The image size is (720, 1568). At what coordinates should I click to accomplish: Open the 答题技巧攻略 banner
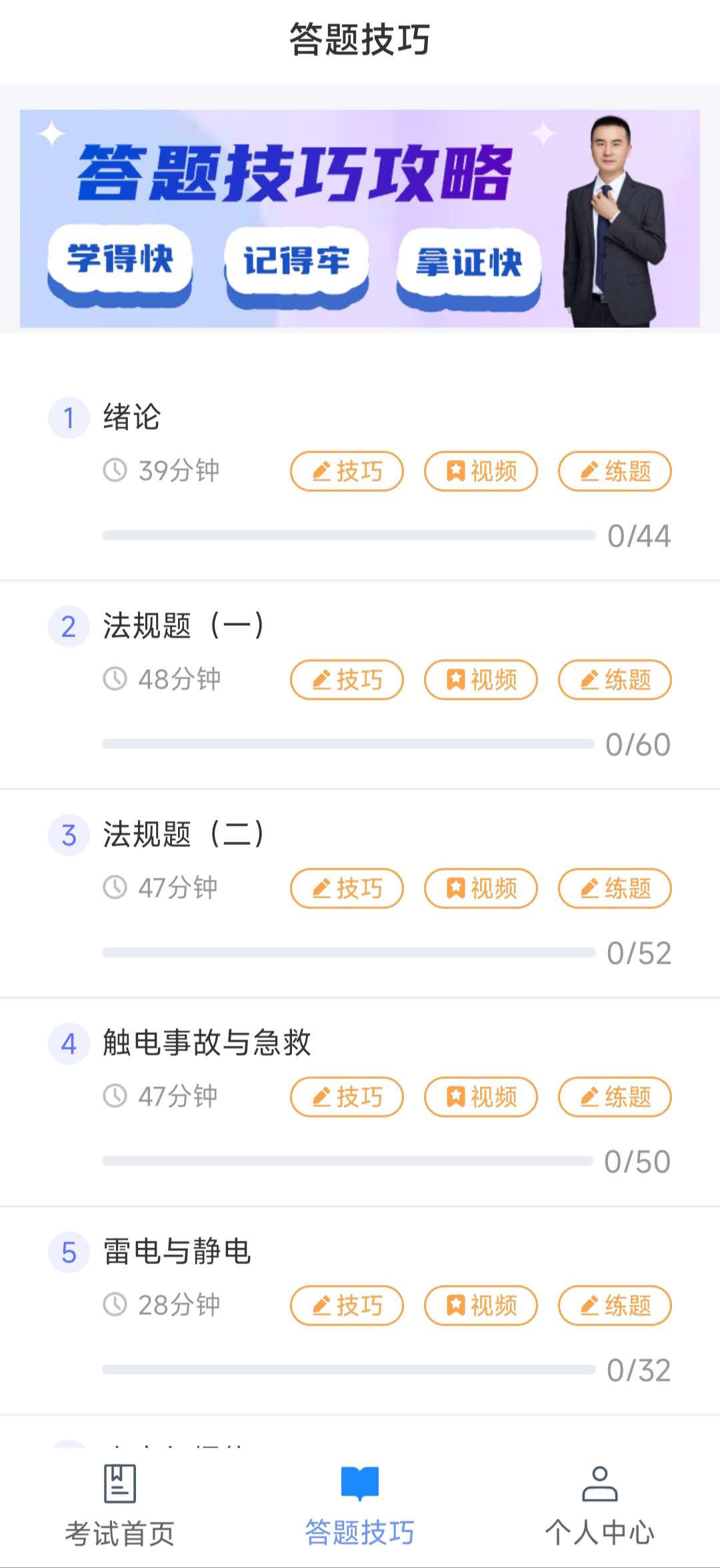click(360, 219)
